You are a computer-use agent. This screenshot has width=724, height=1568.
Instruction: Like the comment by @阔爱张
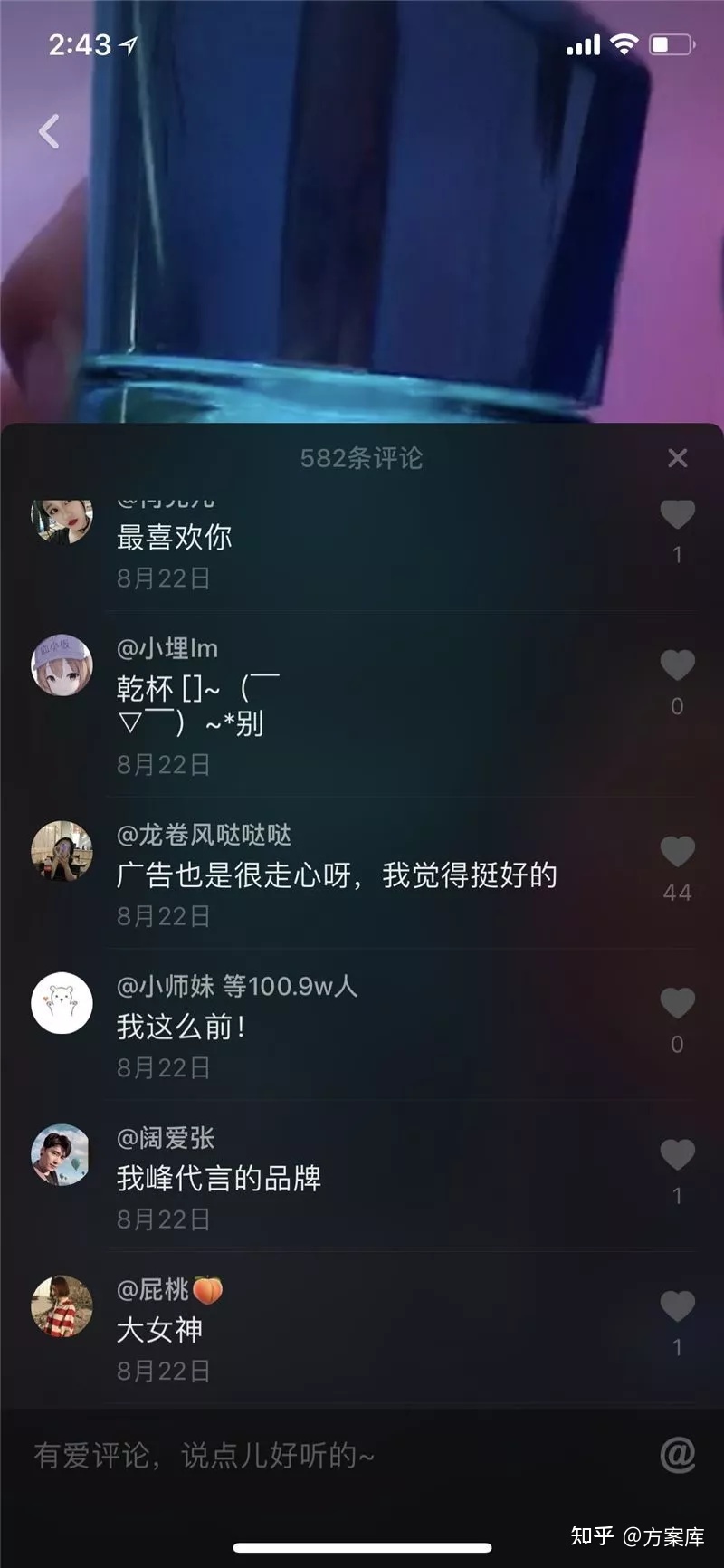(677, 1154)
